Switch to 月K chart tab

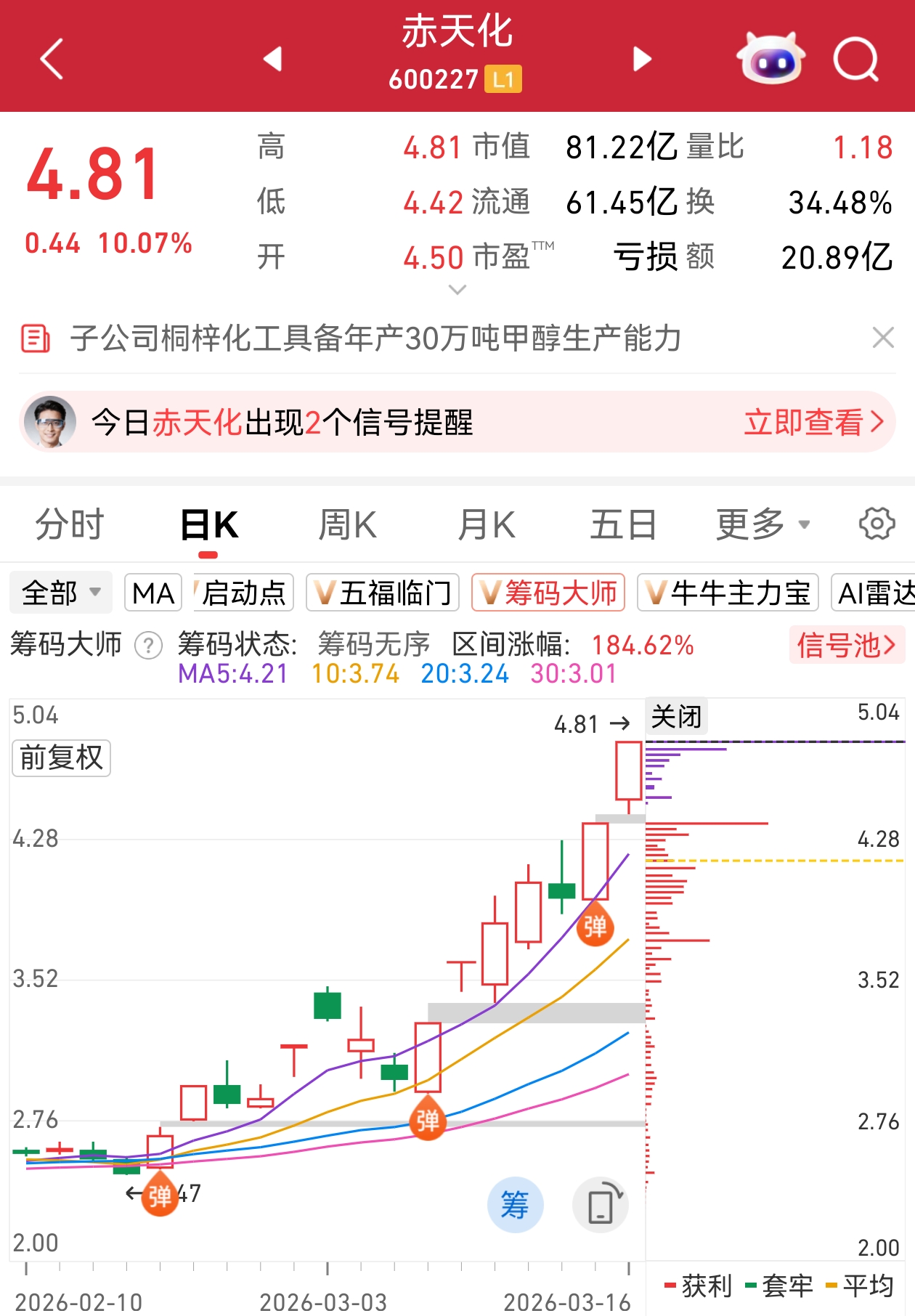coord(486,524)
